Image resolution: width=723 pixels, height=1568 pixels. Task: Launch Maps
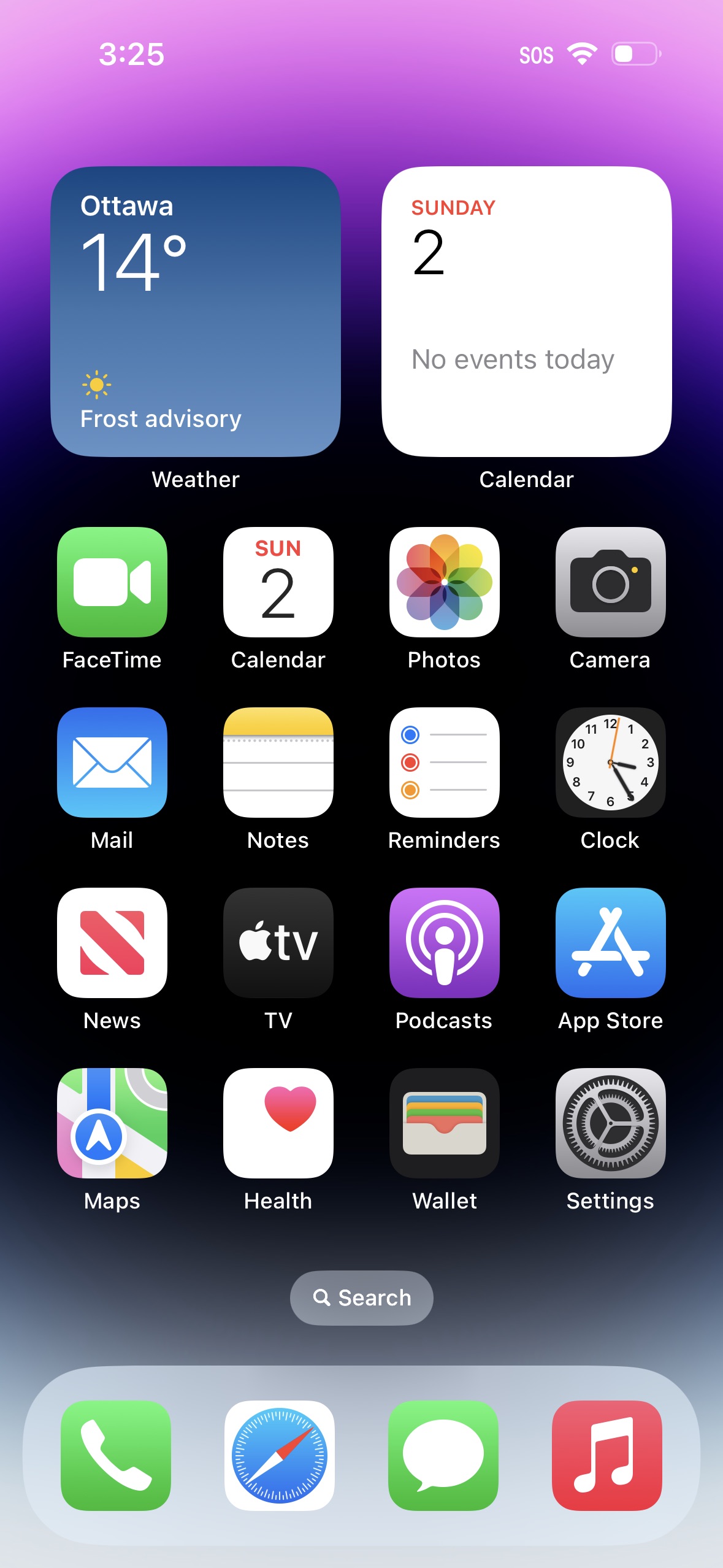coord(112,1123)
